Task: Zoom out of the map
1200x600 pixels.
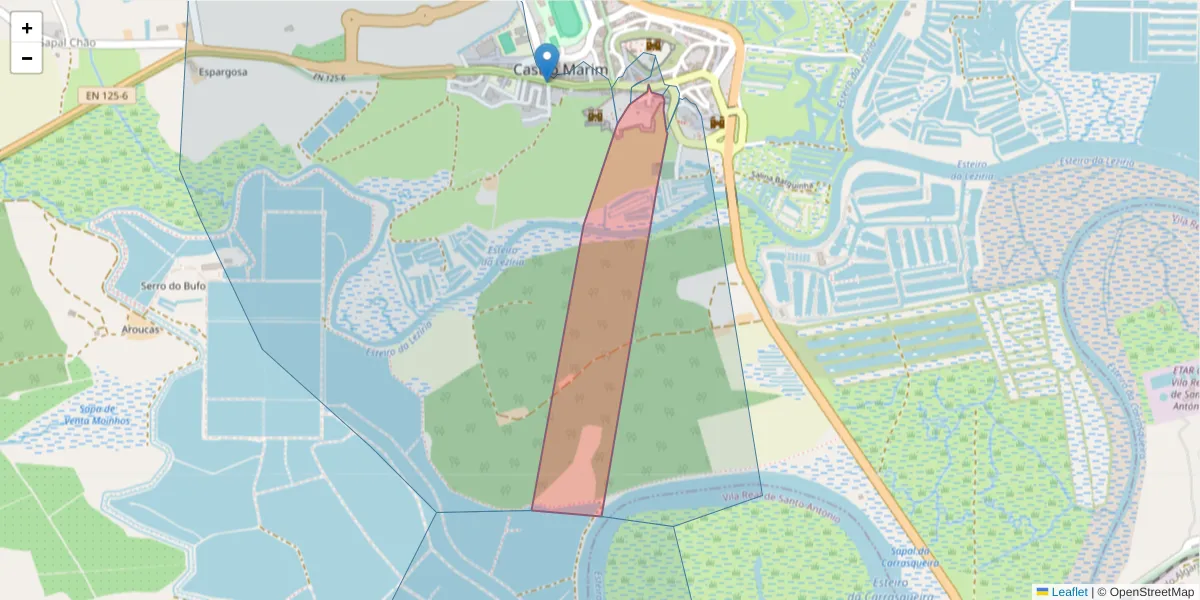Action: pyautogui.click(x=26, y=58)
